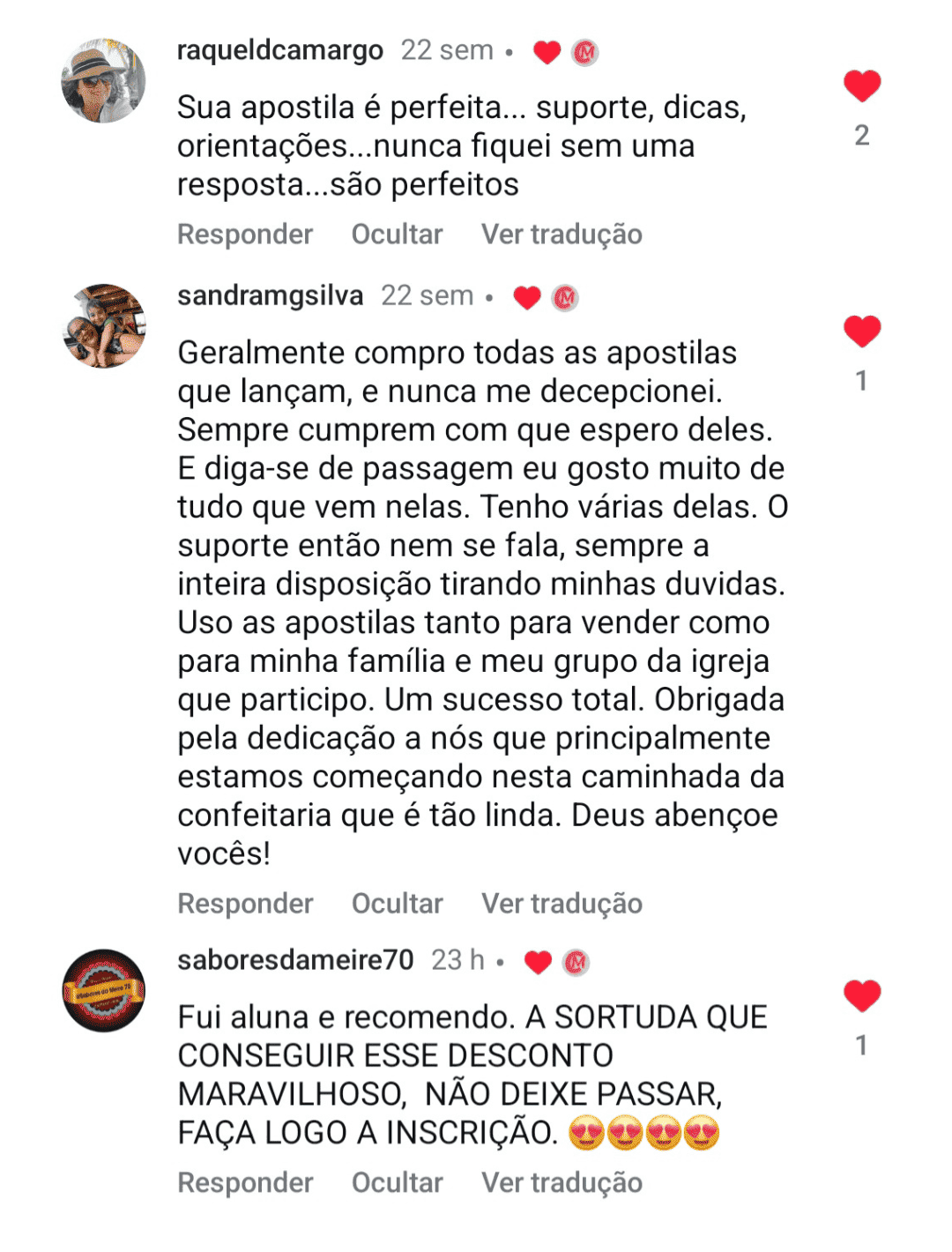See translation of sandramgsilva's comment
The image size is (952, 1252).
[x=562, y=904]
